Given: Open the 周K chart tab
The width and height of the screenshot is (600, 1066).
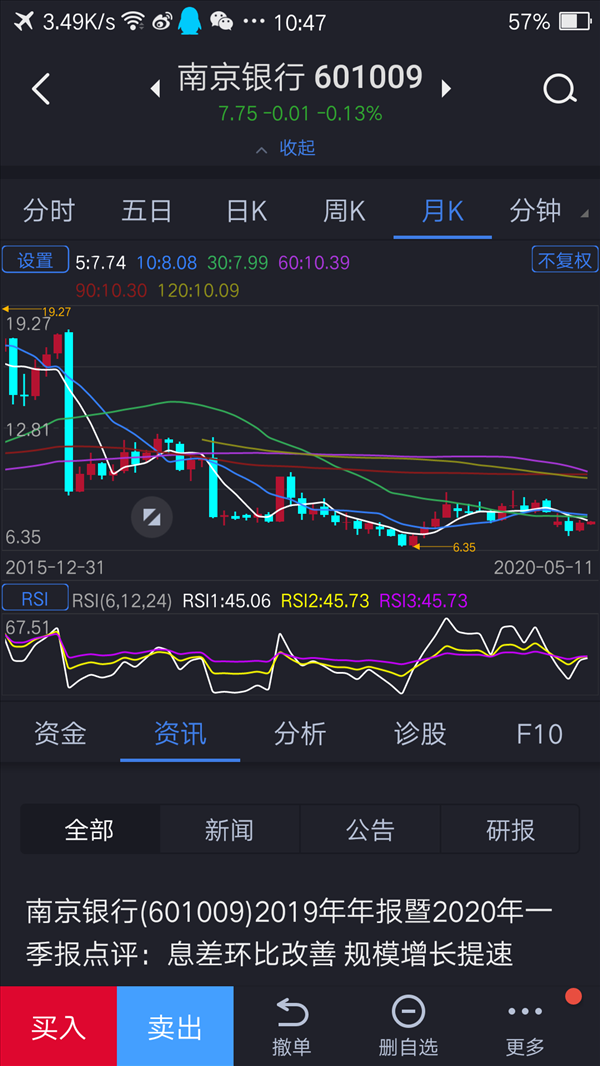Looking at the screenshot, I should 344,211.
